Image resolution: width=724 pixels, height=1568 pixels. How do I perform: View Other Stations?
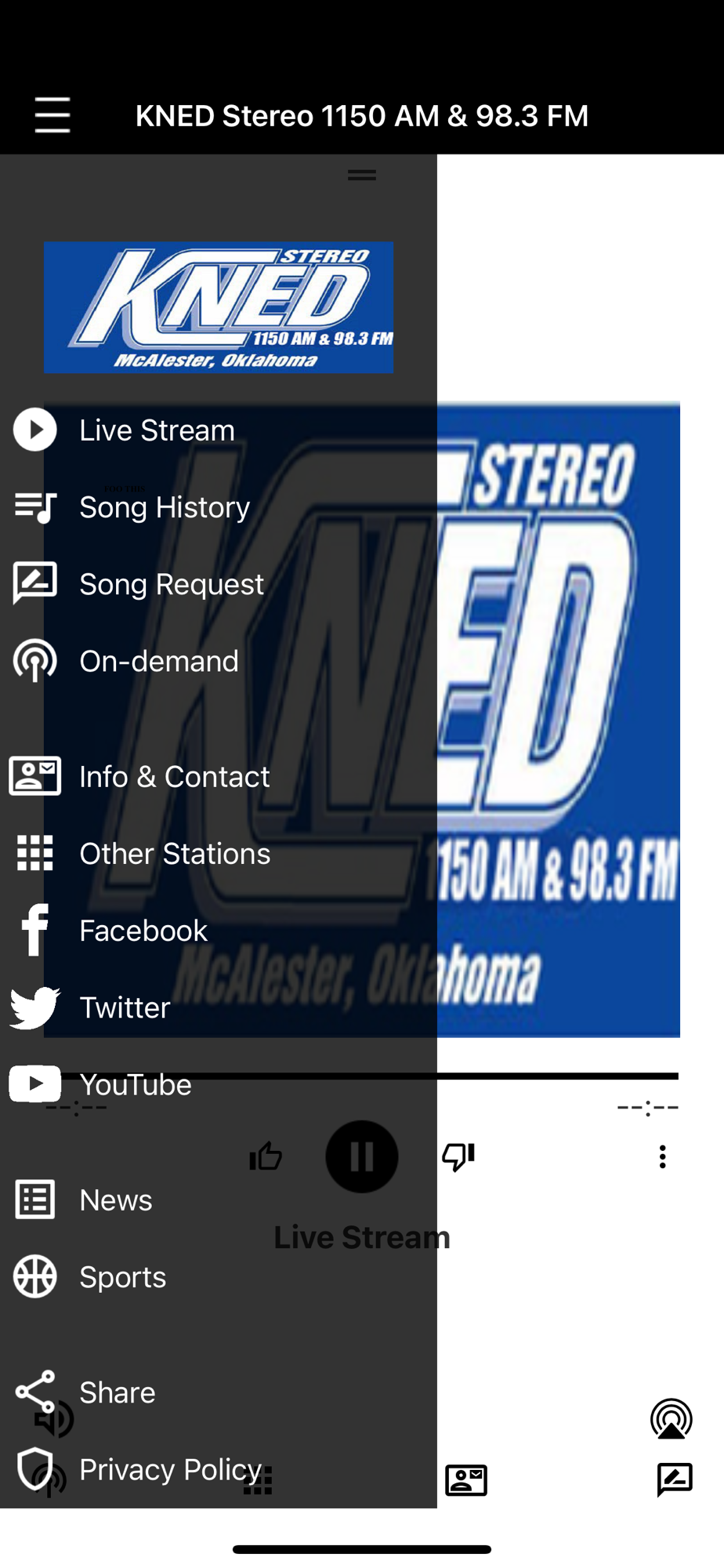pyautogui.click(x=174, y=854)
